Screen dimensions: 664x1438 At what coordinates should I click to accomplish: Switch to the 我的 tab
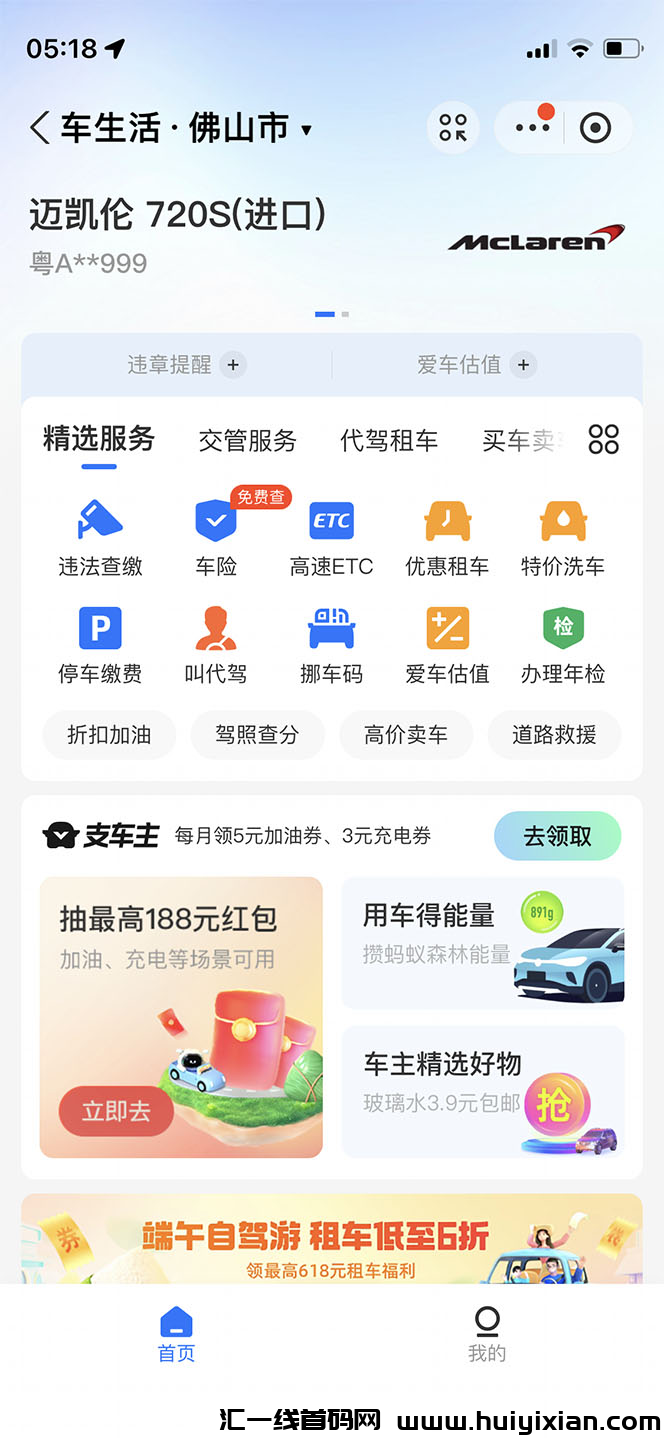pyautogui.click(x=487, y=1334)
